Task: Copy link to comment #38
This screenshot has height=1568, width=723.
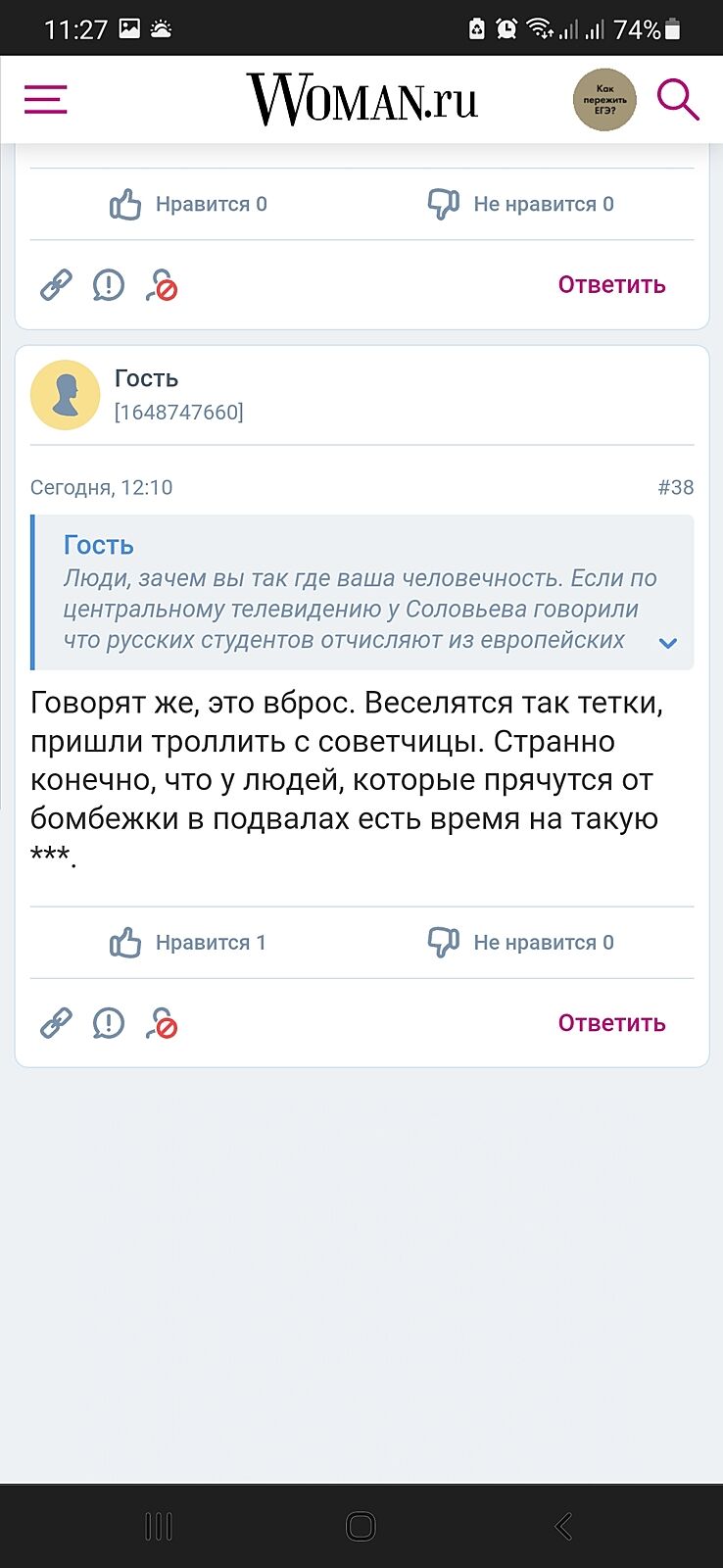Action: pos(56,1023)
